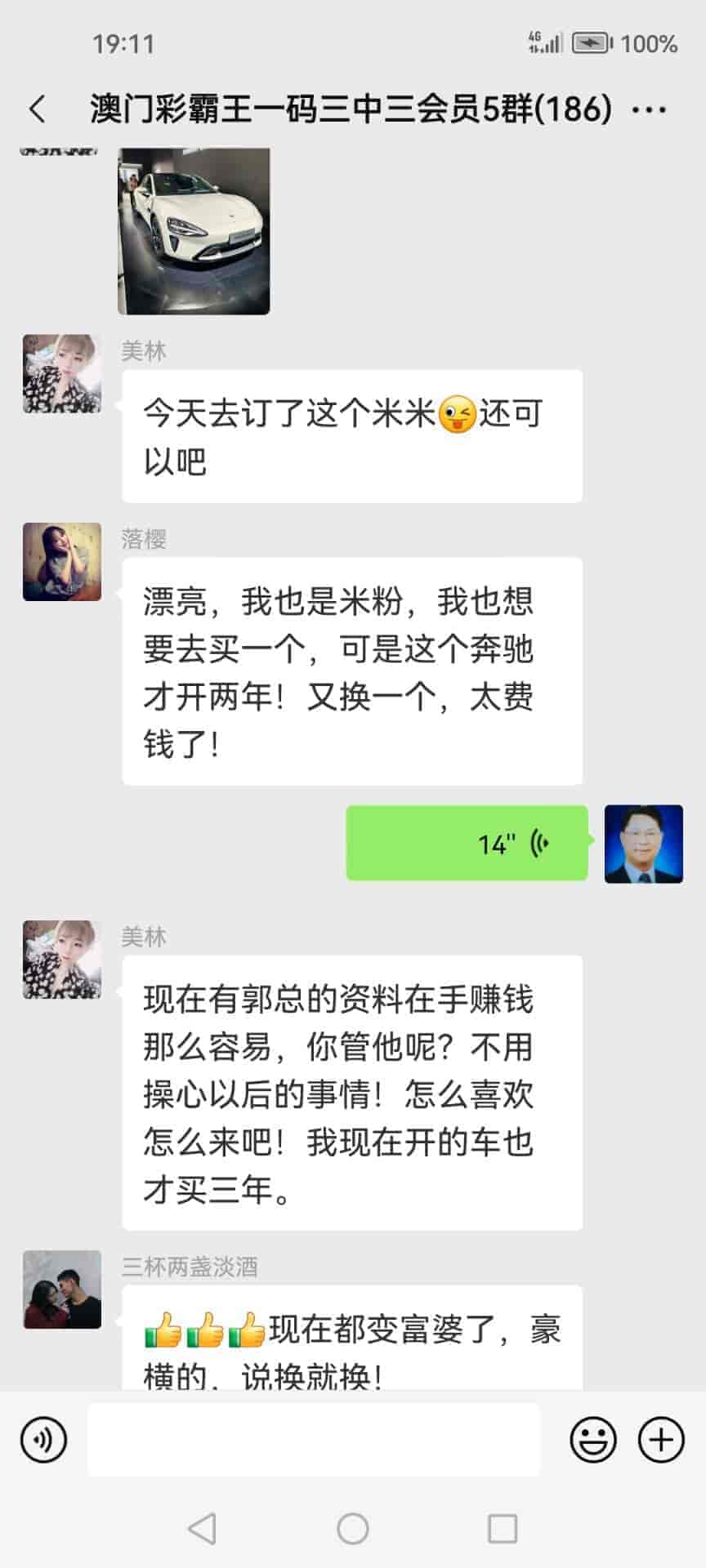This screenshot has width=706, height=1568.
Task: Switch to voice input mode
Action: (44, 1440)
